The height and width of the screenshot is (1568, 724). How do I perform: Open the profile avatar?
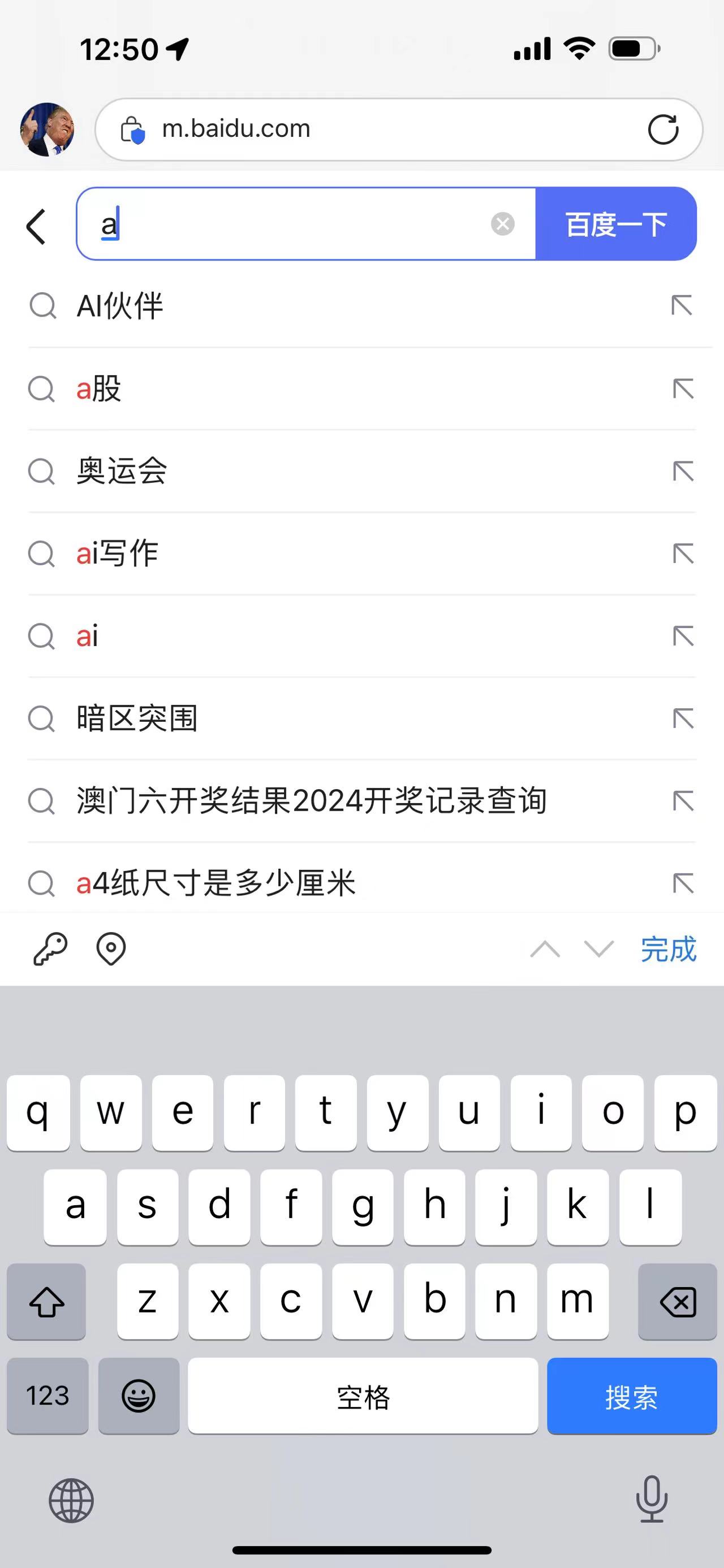tap(48, 129)
